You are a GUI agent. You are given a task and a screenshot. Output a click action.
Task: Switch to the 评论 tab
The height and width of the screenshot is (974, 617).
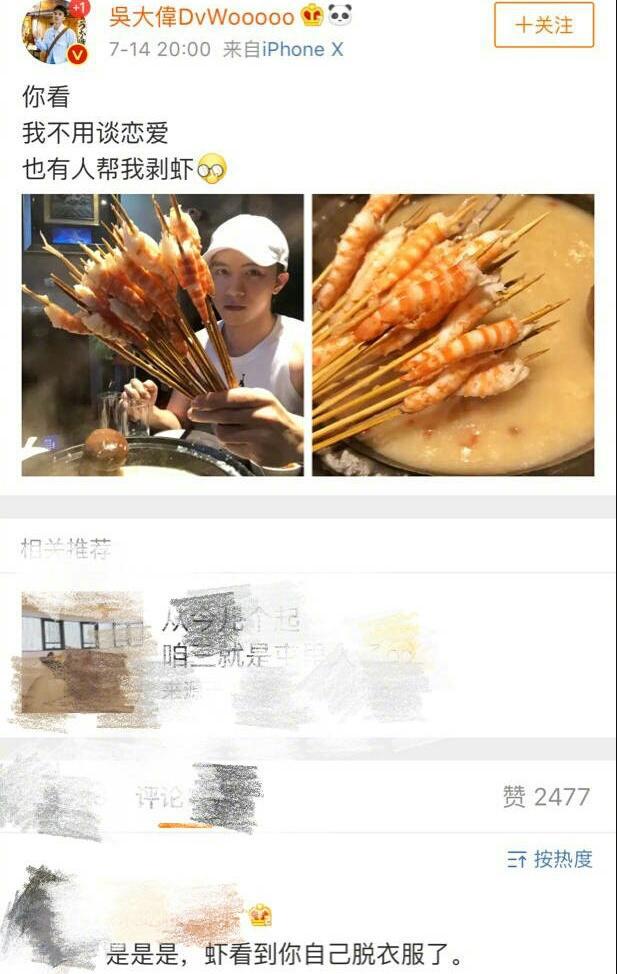click(x=160, y=797)
